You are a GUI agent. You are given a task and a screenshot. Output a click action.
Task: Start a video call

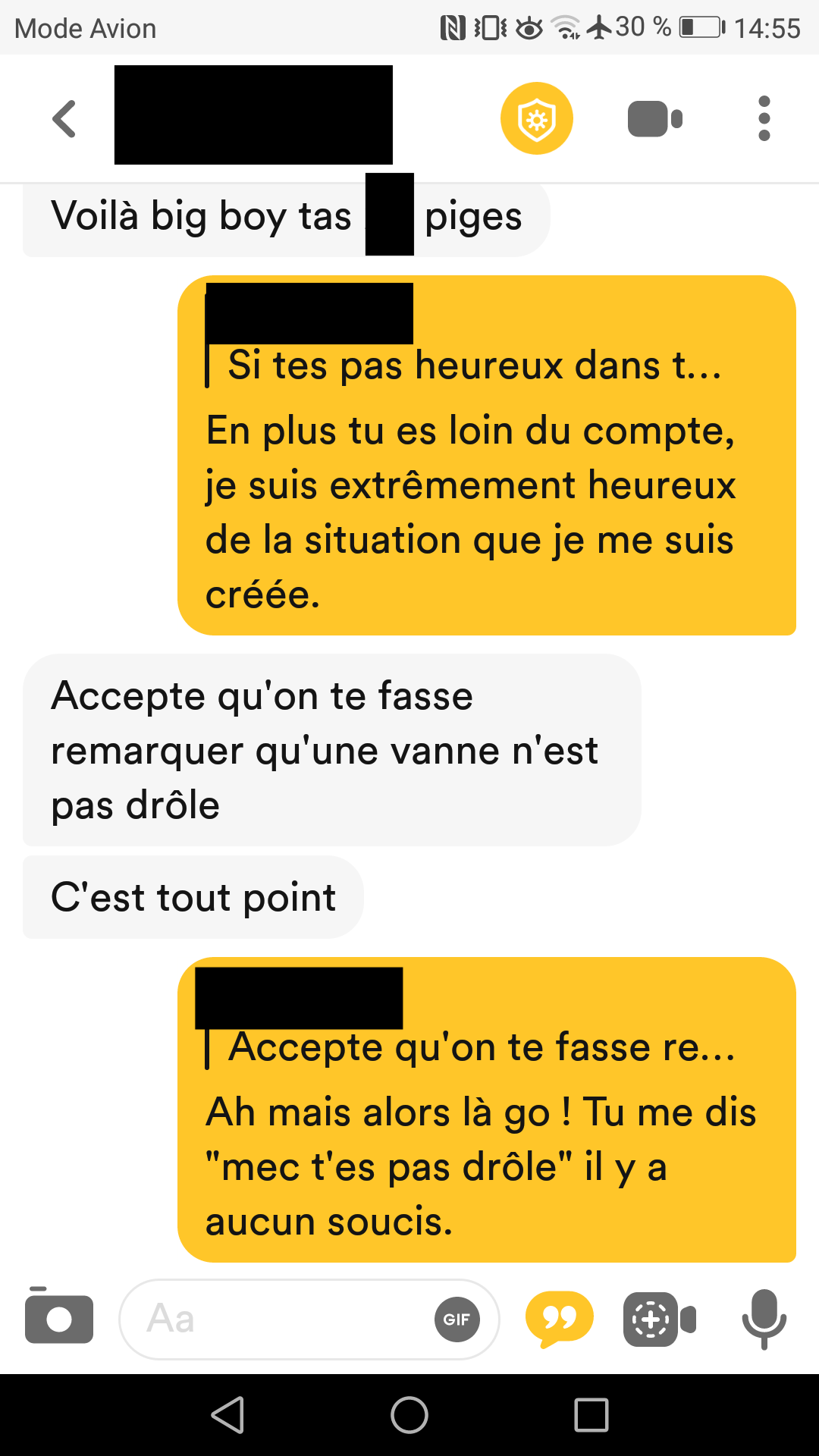pyautogui.click(x=655, y=119)
